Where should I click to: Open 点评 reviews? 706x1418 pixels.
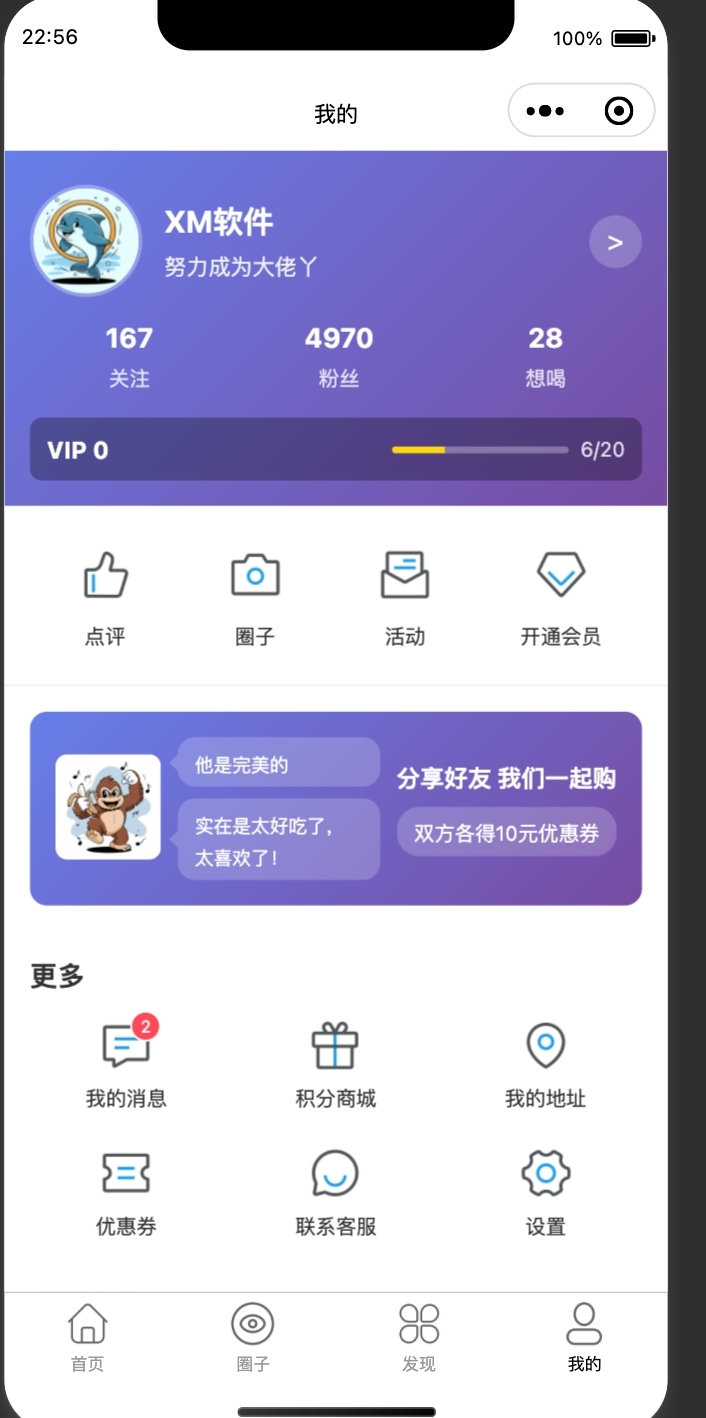pyautogui.click(x=105, y=597)
